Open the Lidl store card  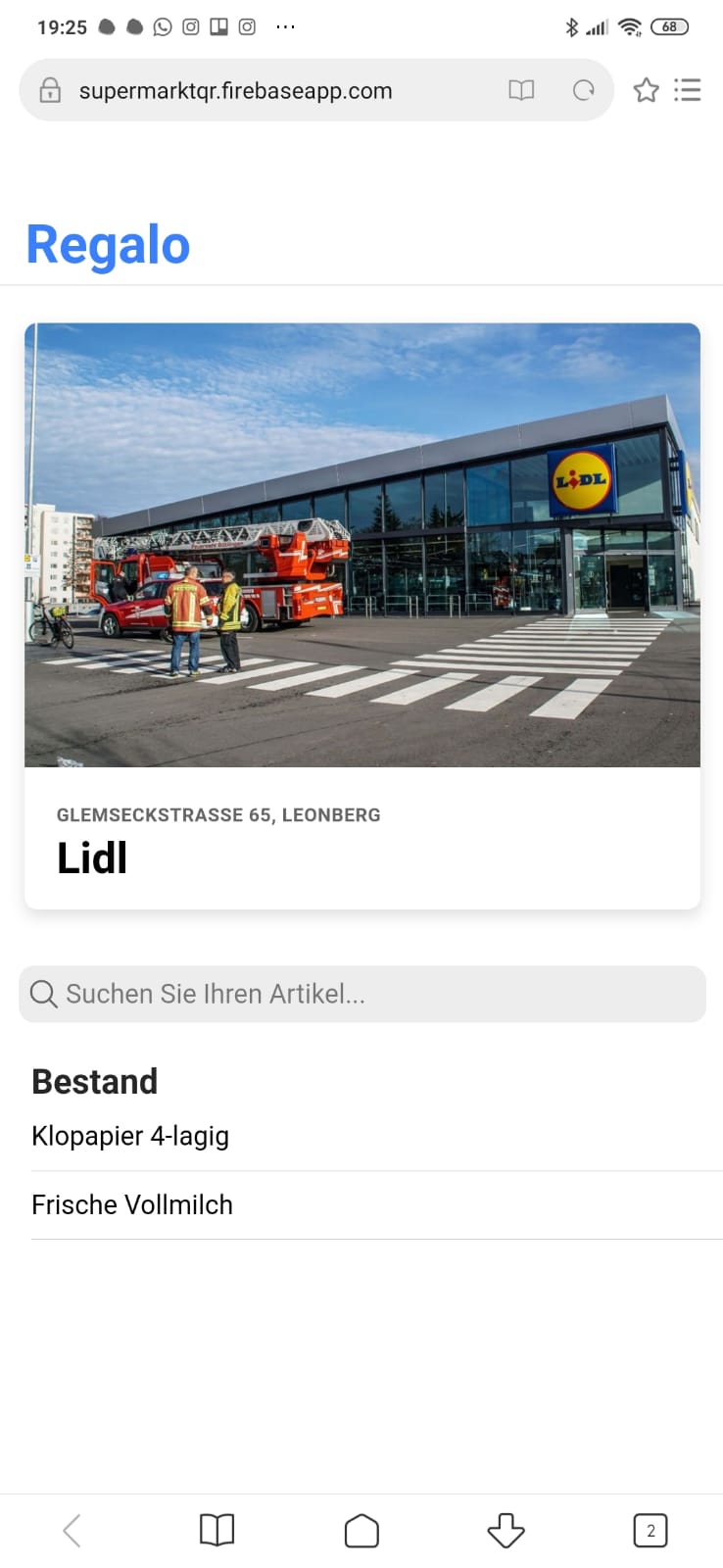click(x=361, y=615)
